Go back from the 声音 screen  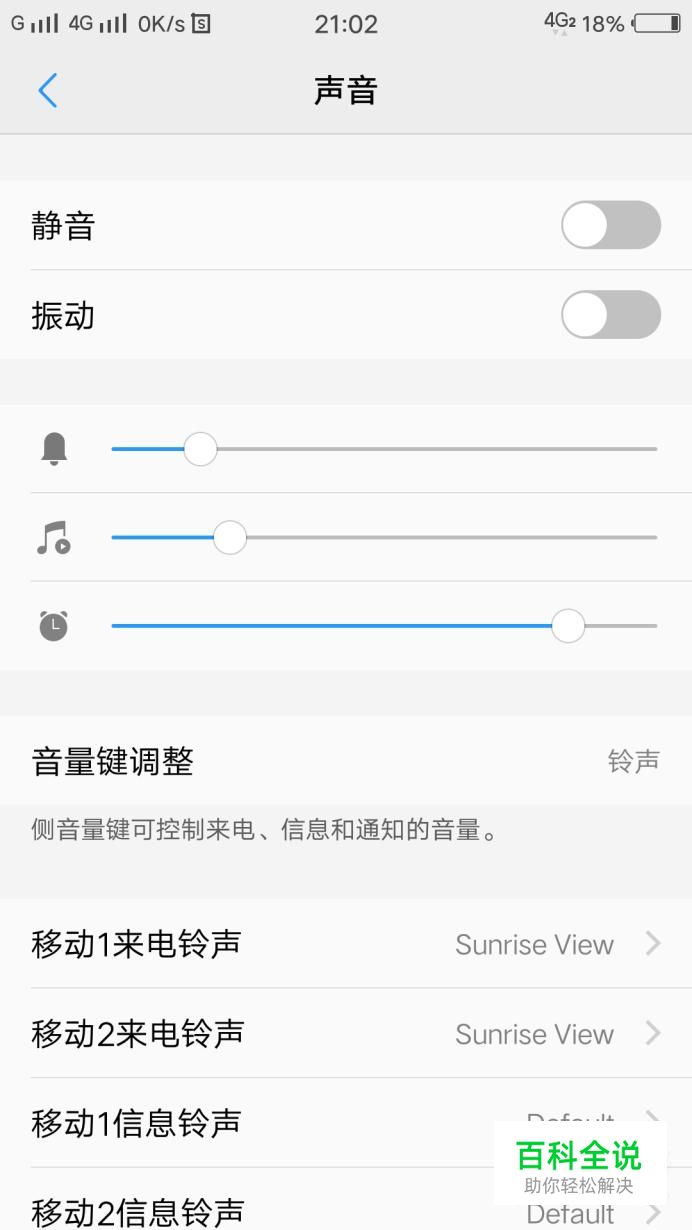click(x=47, y=91)
